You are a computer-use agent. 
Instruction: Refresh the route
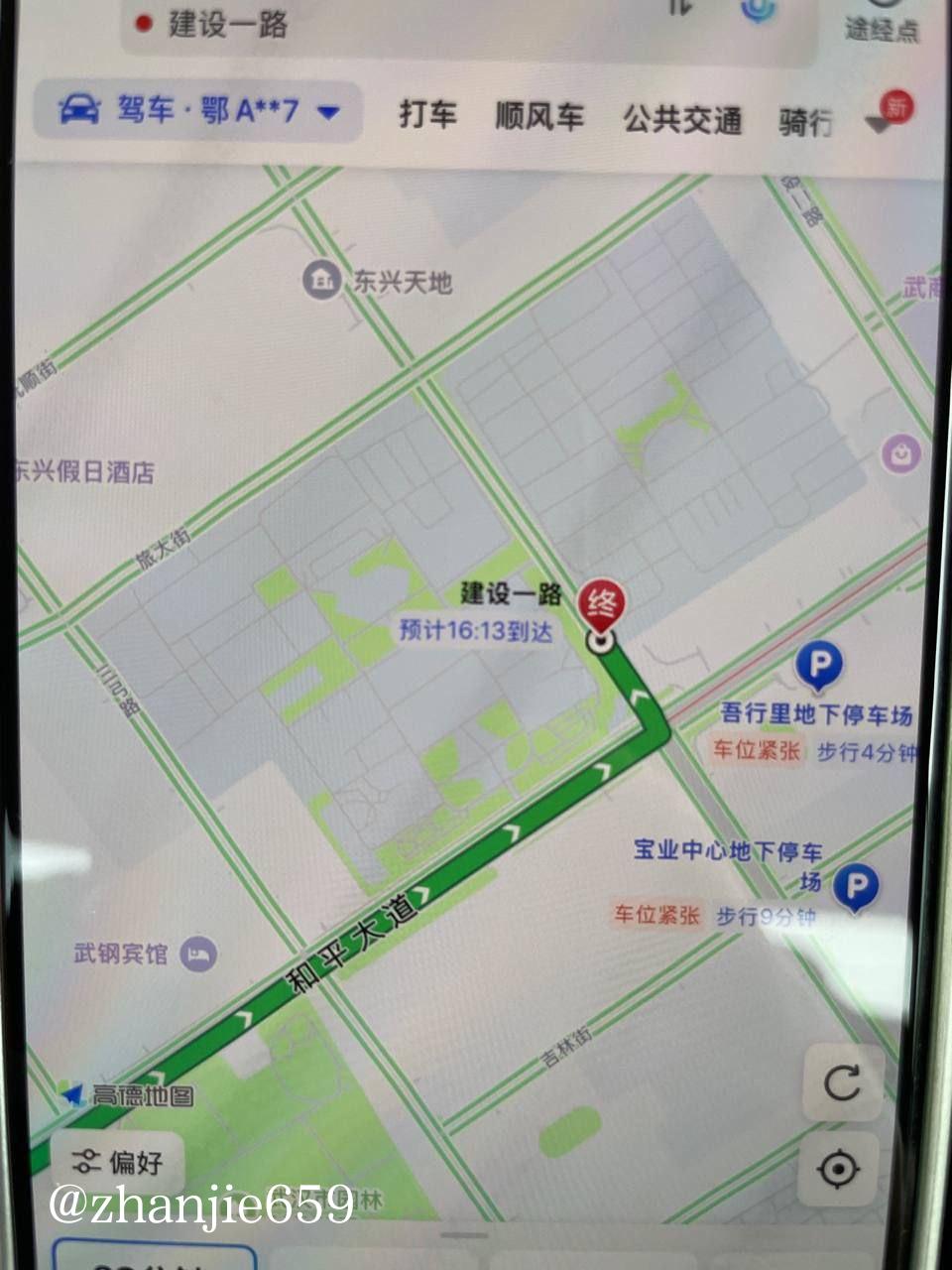click(842, 1082)
